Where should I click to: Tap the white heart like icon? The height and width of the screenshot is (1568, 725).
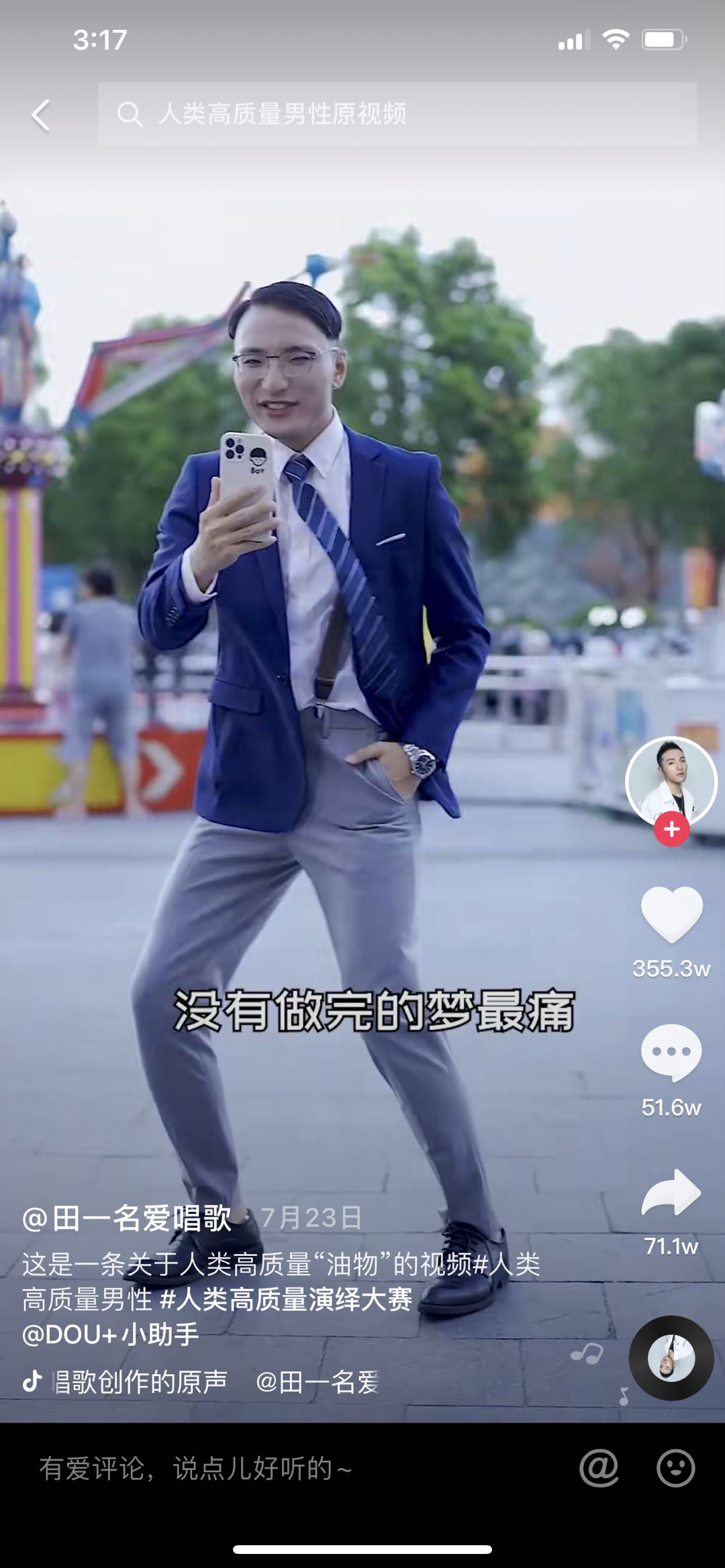tap(671, 913)
